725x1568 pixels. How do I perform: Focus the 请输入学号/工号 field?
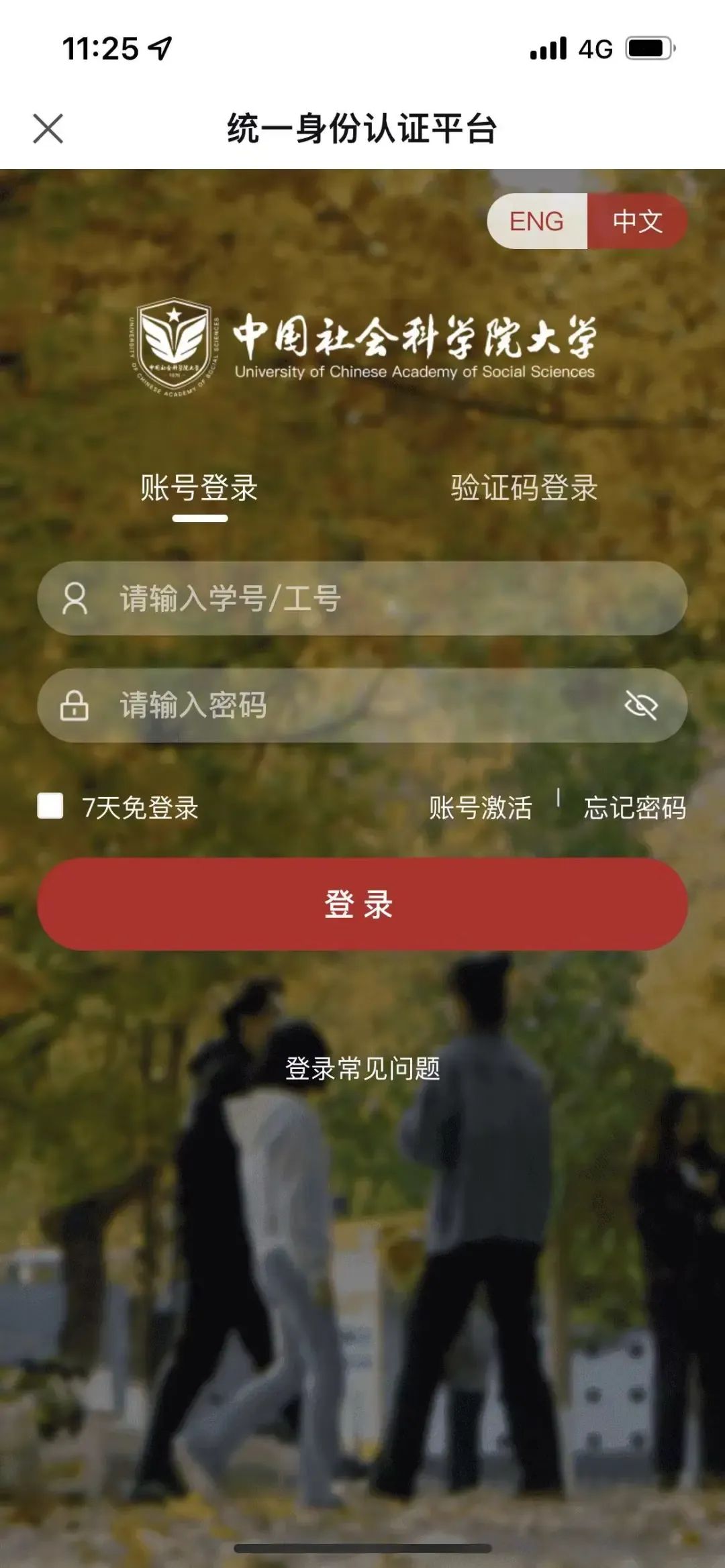[362, 598]
